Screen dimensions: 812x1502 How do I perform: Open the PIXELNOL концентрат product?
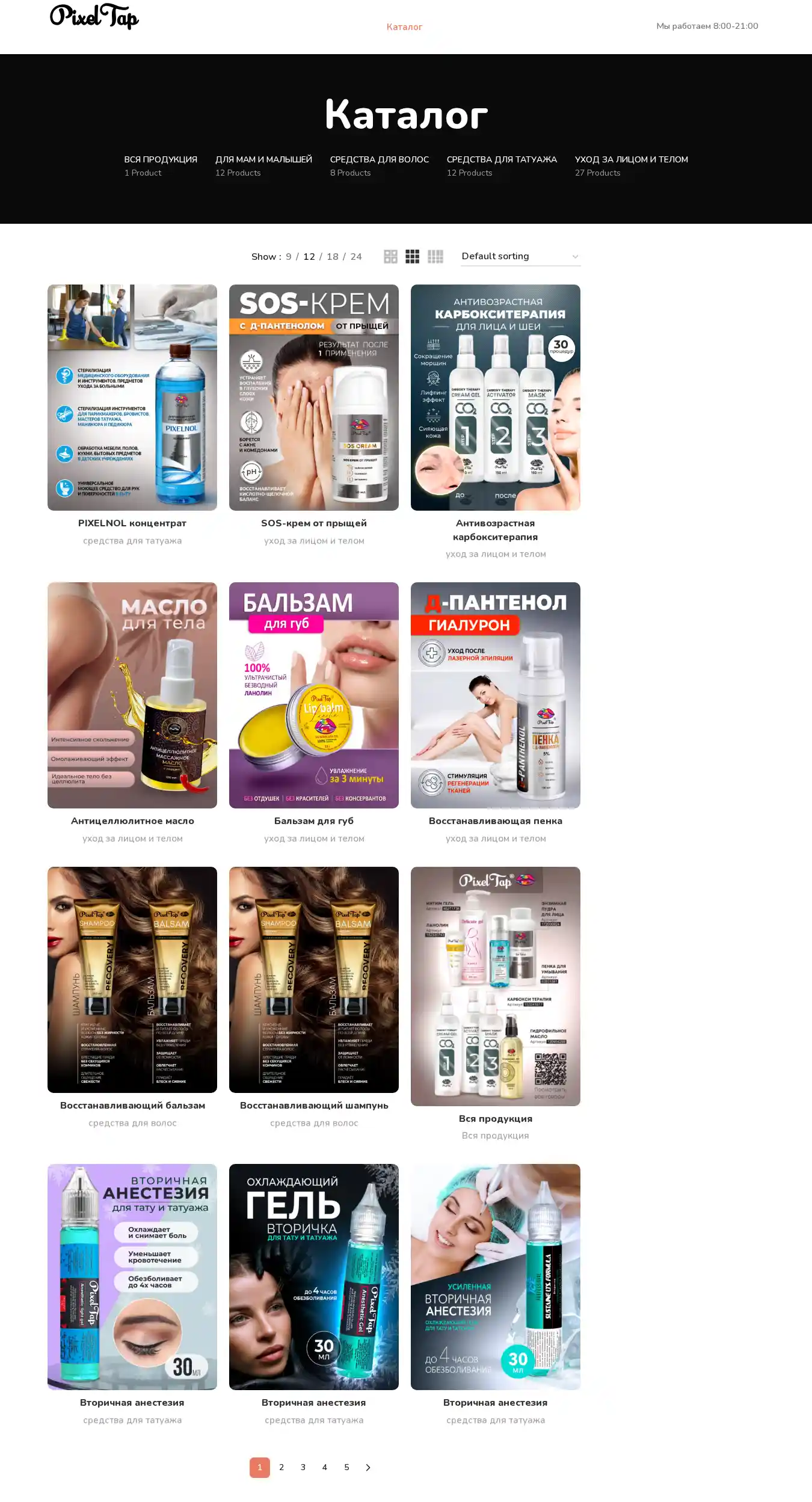(132, 523)
